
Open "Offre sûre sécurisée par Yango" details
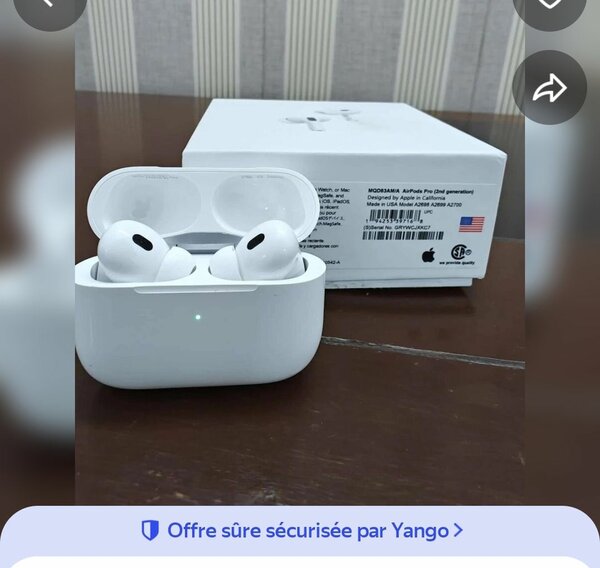click(301, 530)
